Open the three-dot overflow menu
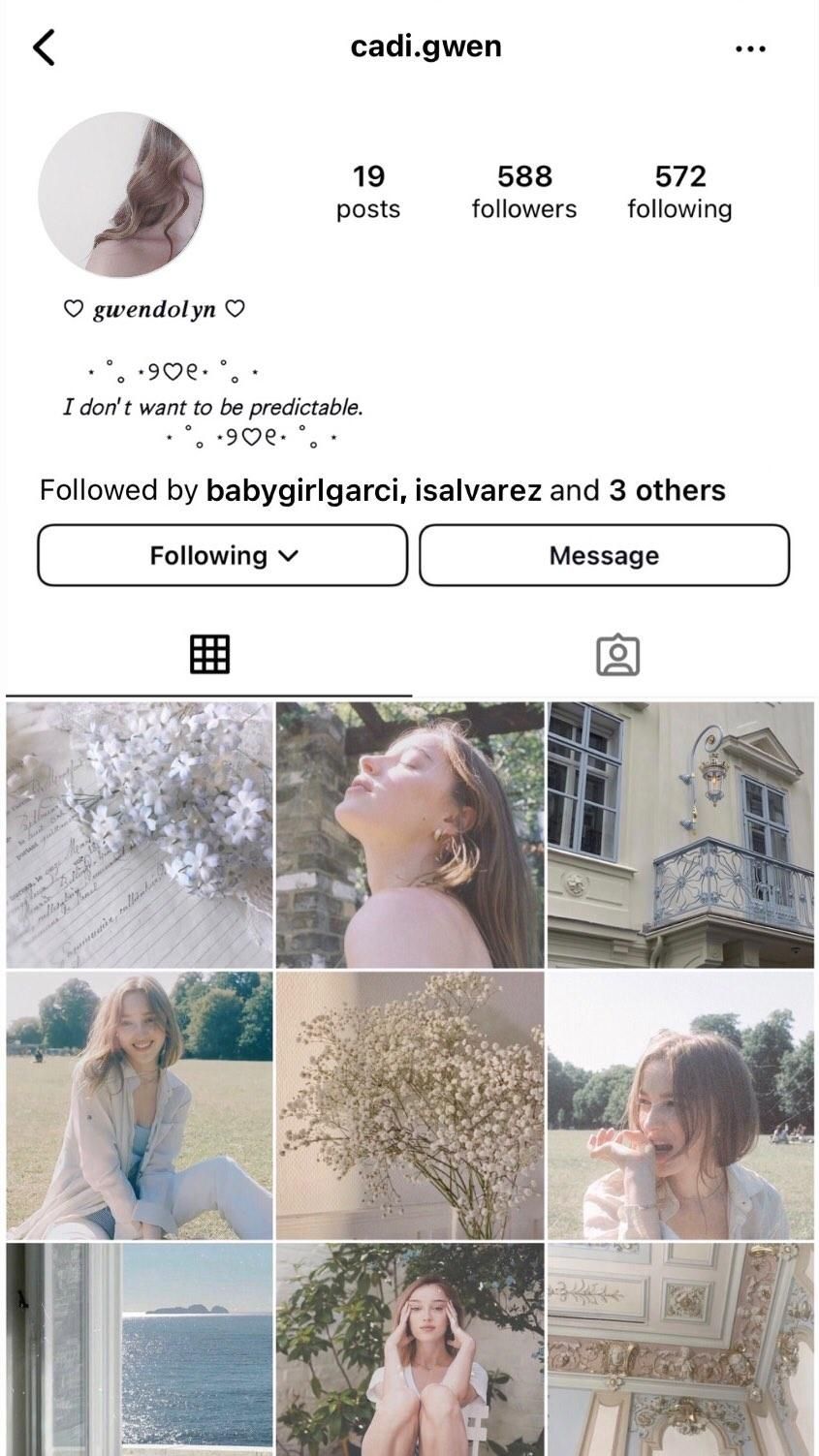The width and height of the screenshot is (819, 1456). [750, 47]
